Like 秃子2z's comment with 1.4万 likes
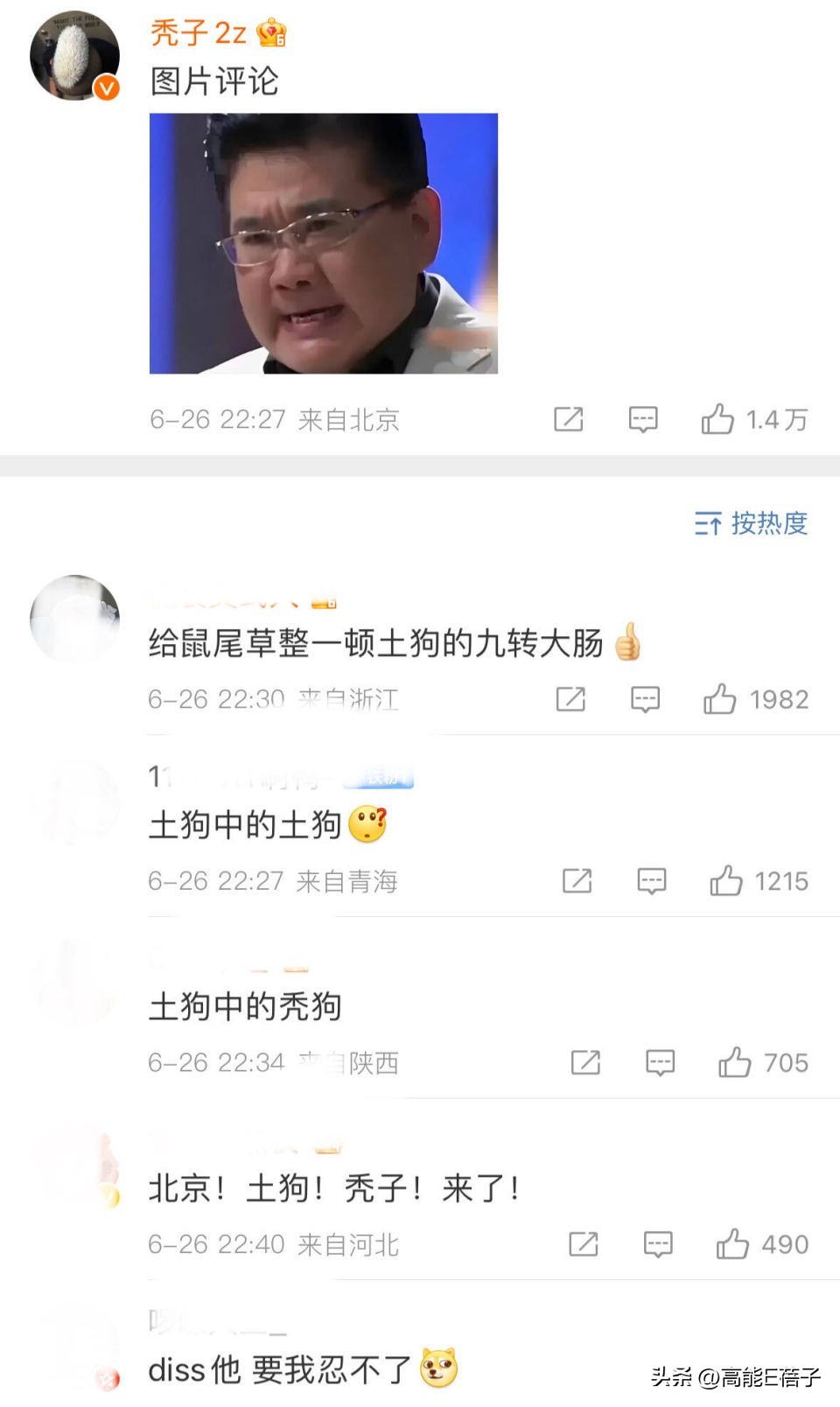Image resolution: width=840 pixels, height=1407 pixels. point(717,420)
